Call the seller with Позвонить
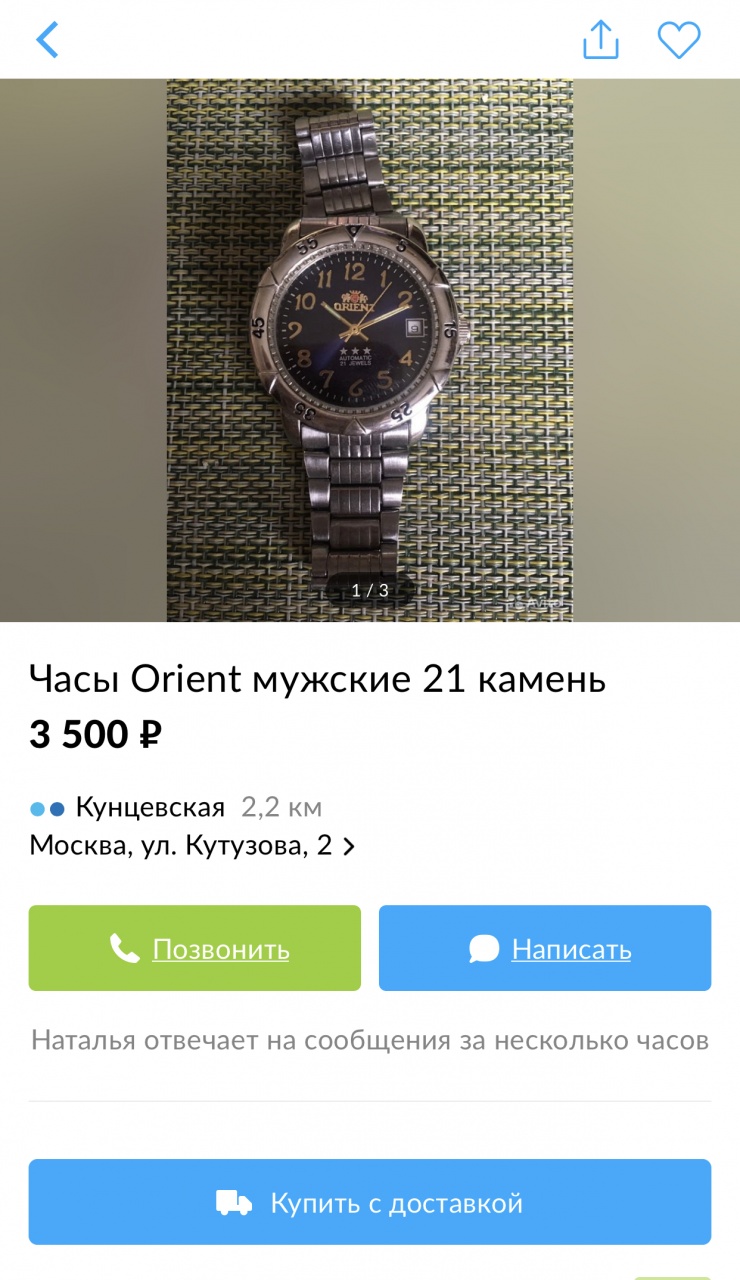 [195, 948]
